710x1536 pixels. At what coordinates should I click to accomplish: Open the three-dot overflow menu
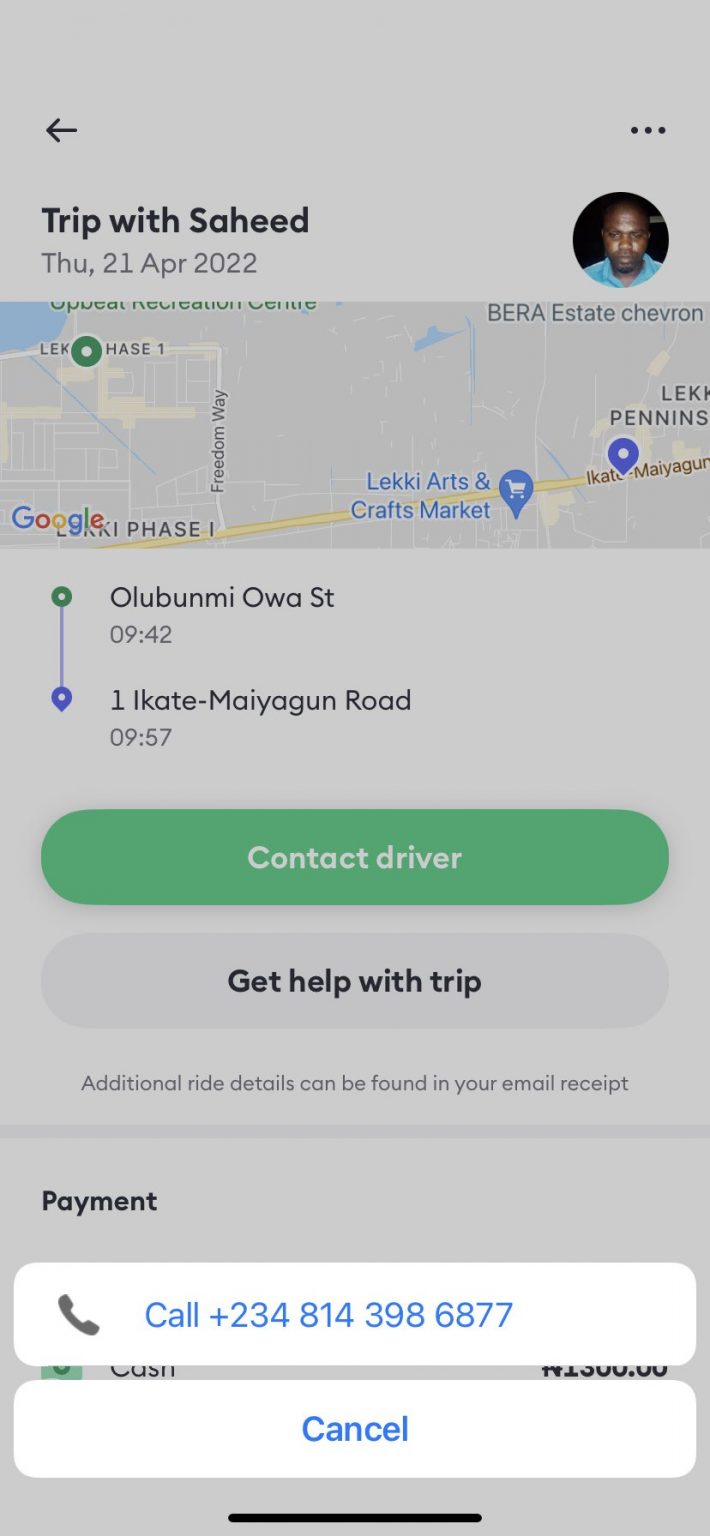[648, 130]
